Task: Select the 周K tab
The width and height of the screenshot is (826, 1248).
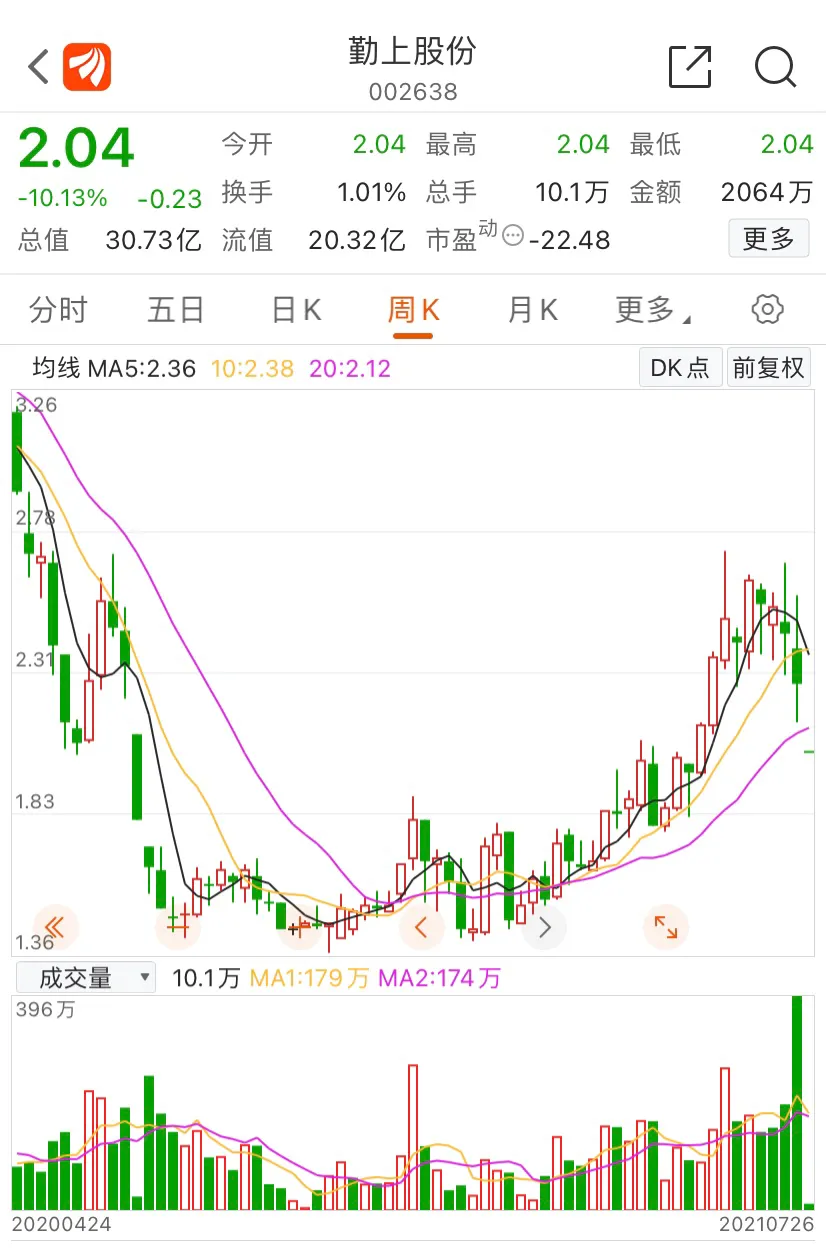Action: tap(413, 310)
